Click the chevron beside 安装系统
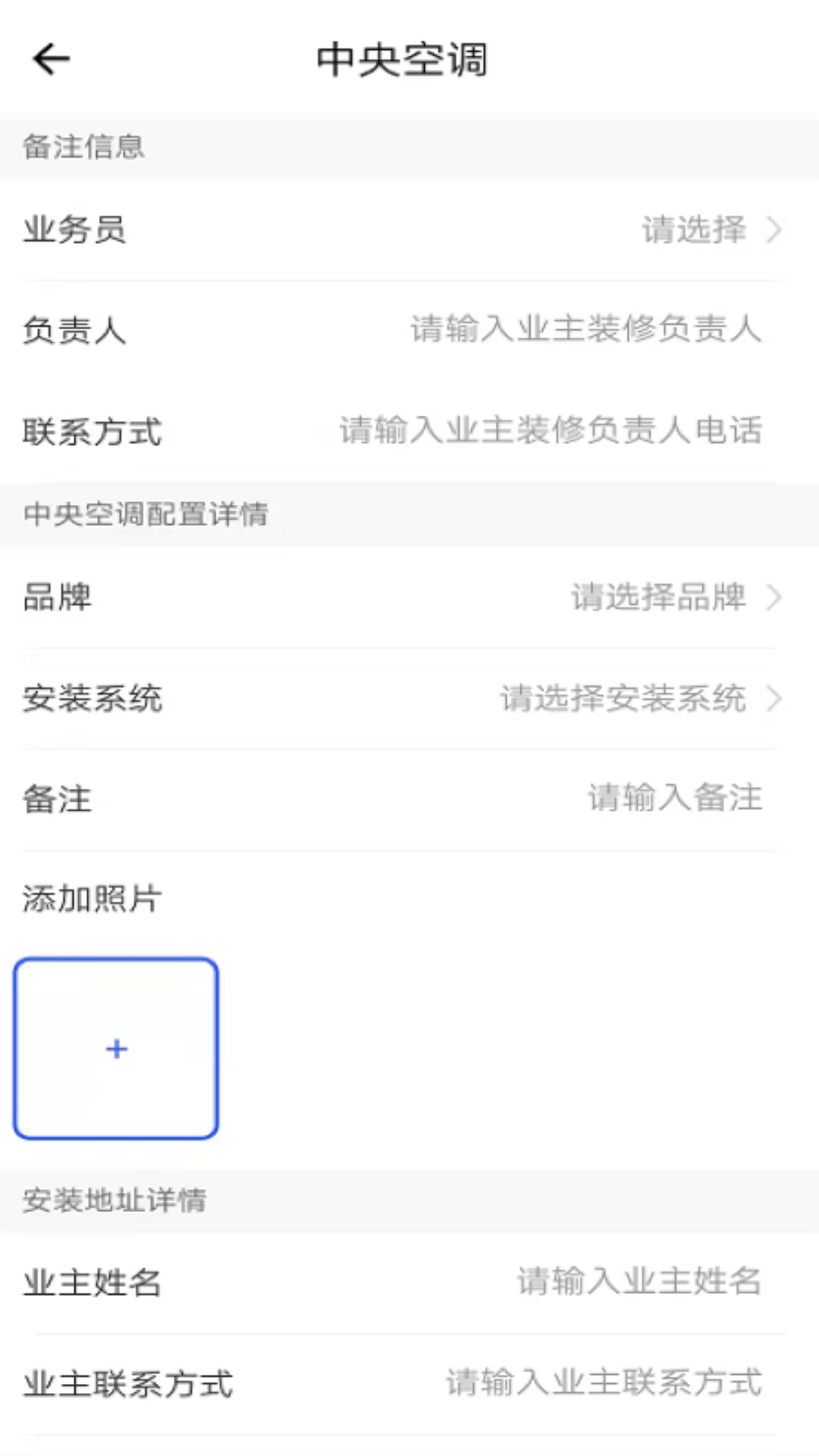Screen dimensions: 819x1456 click(x=774, y=699)
